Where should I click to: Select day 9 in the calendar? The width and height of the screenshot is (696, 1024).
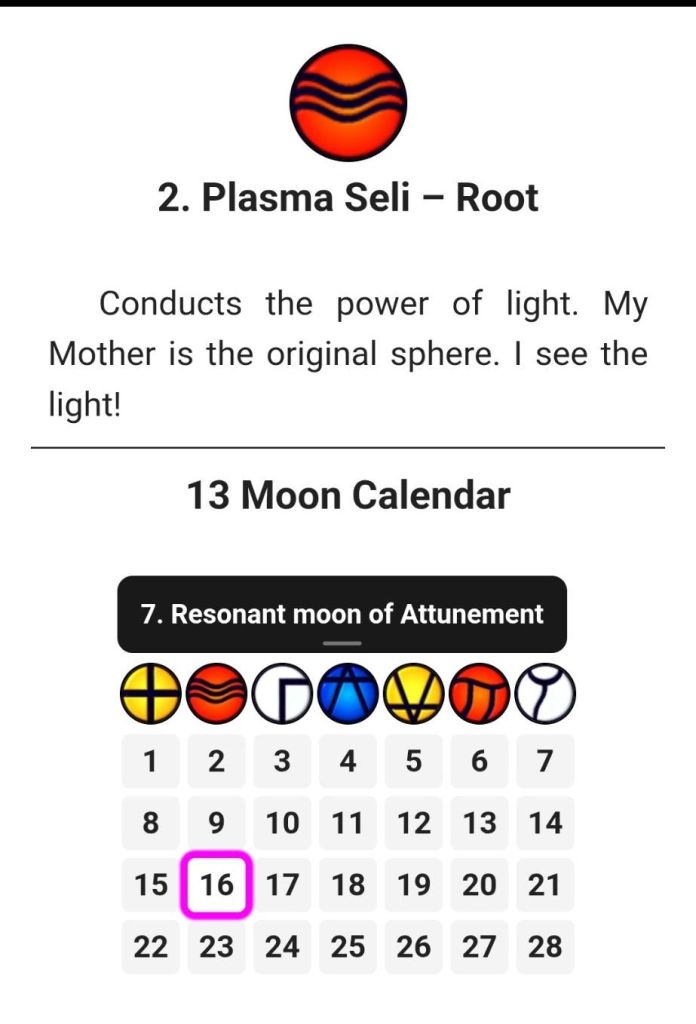coord(216,824)
